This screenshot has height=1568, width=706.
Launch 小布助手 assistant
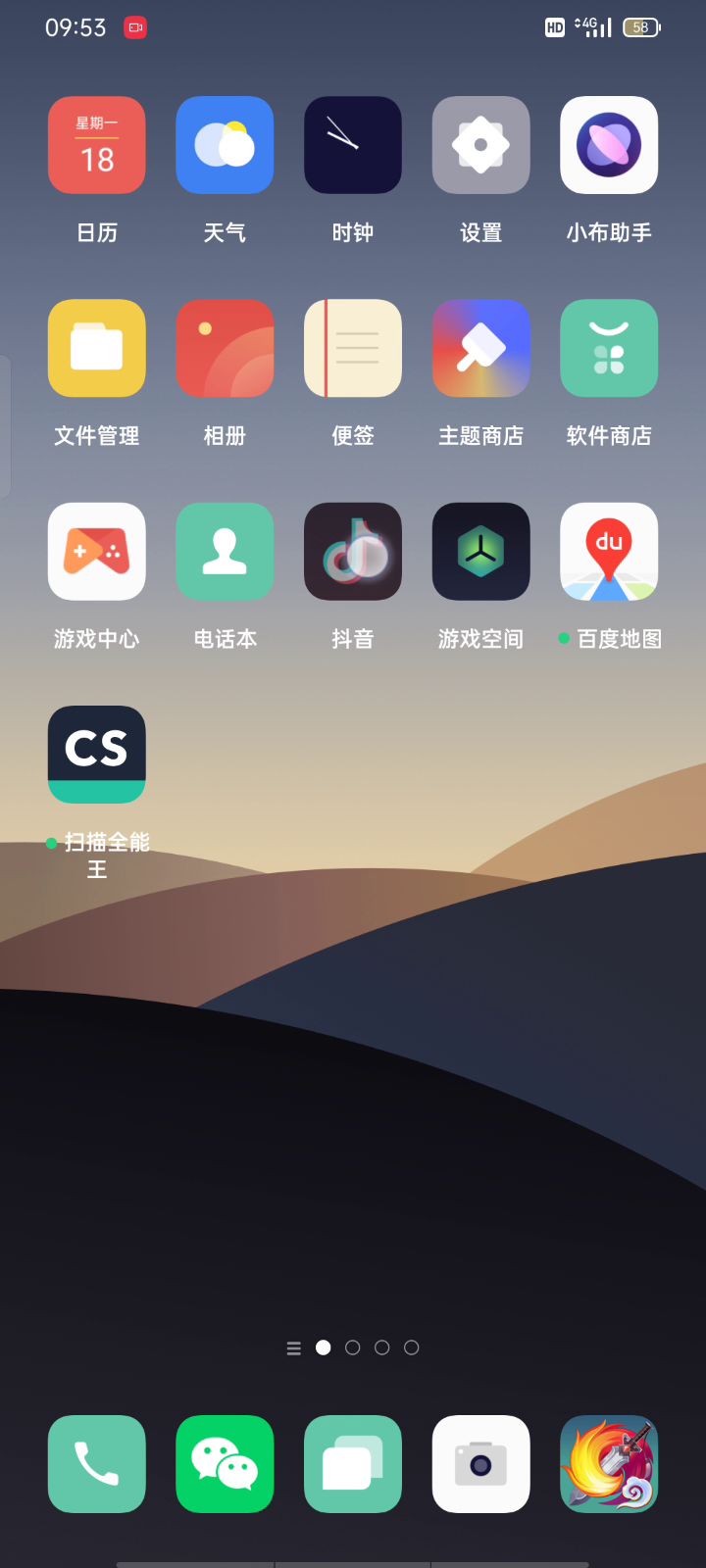[x=609, y=145]
